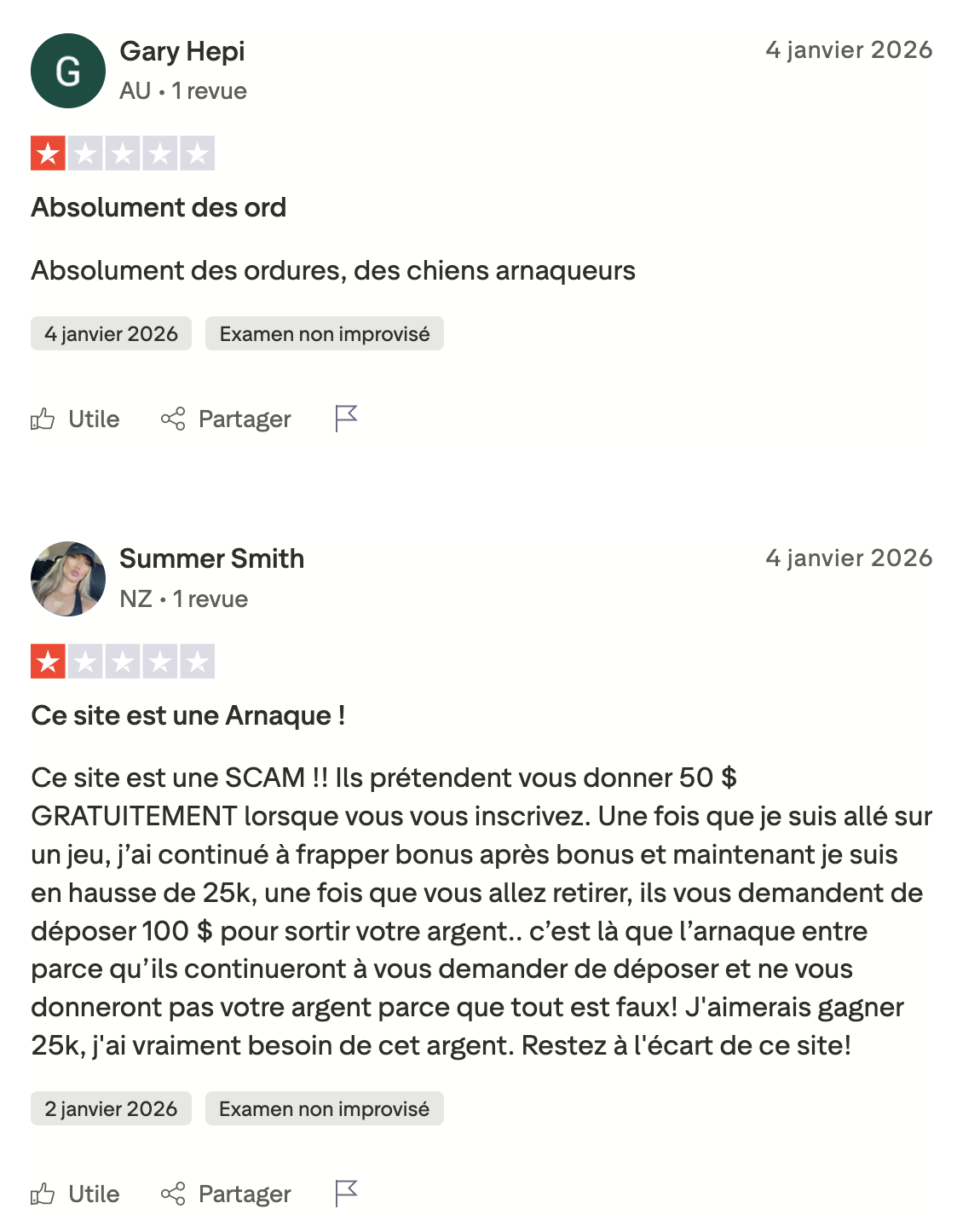980x1226 pixels.
Task: Mark Summer Smith's review as helpful
Action: pyautogui.click(x=75, y=1194)
